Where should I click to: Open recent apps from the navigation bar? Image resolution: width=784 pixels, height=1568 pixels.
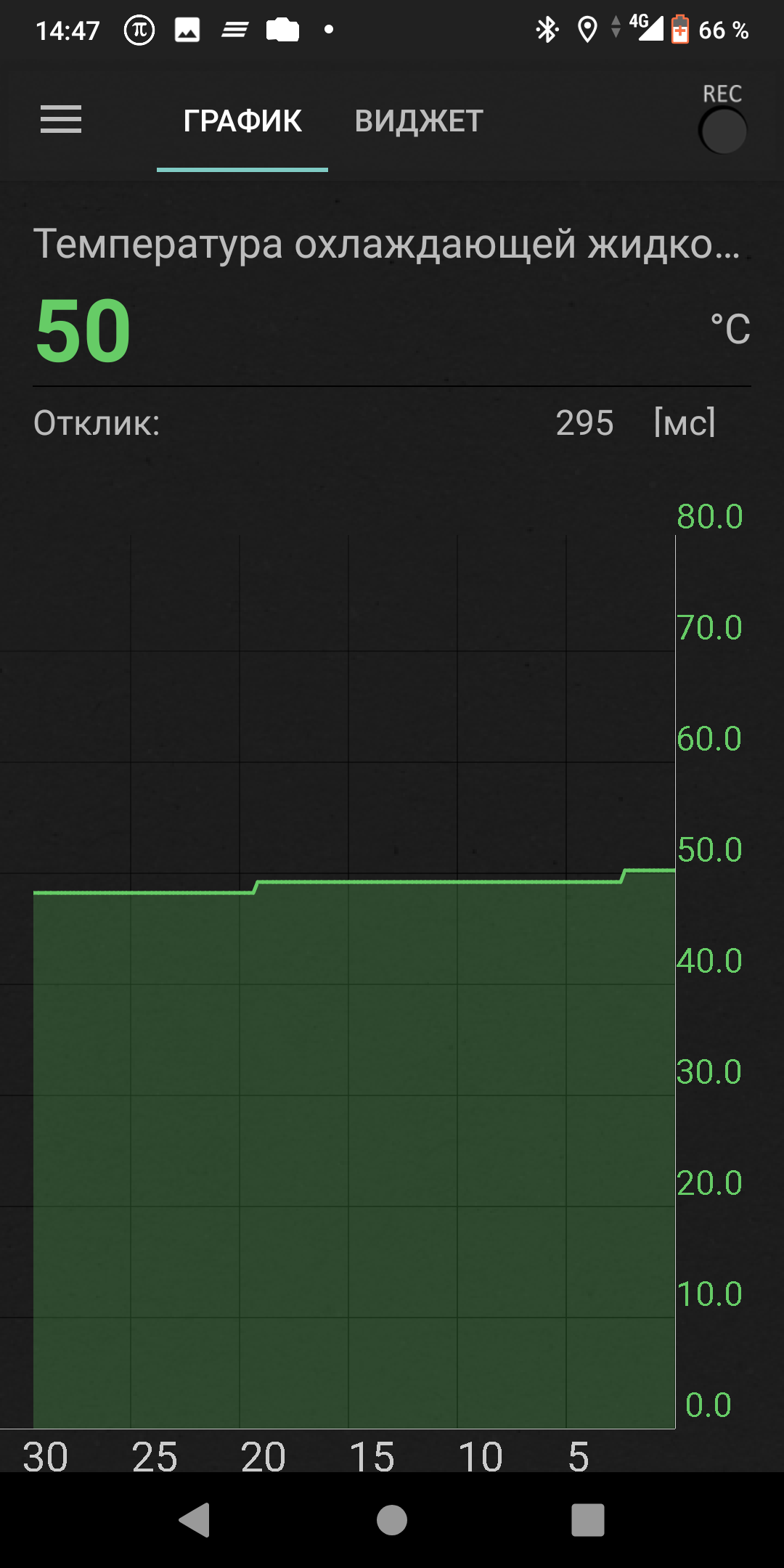pyautogui.click(x=588, y=1519)
